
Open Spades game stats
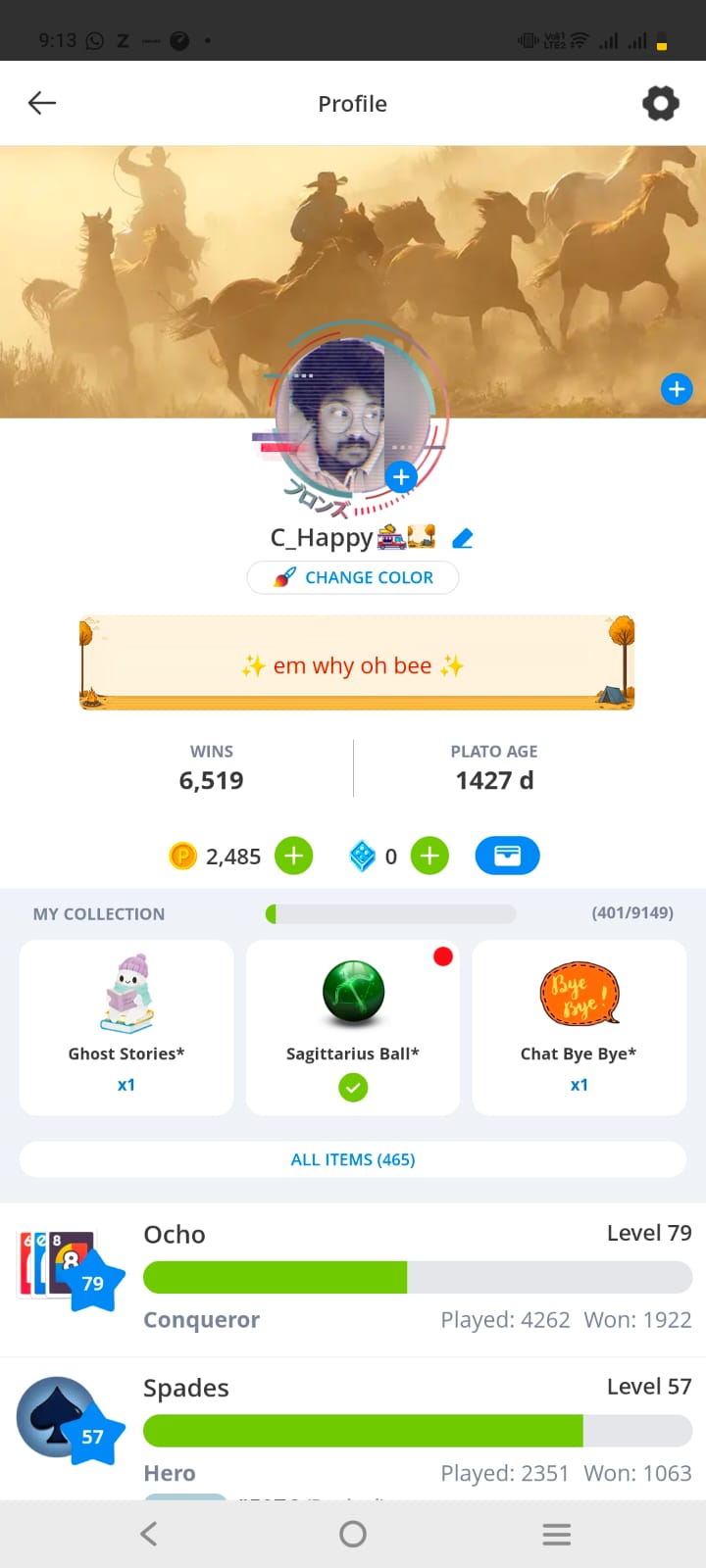[x=353, y=1431]
